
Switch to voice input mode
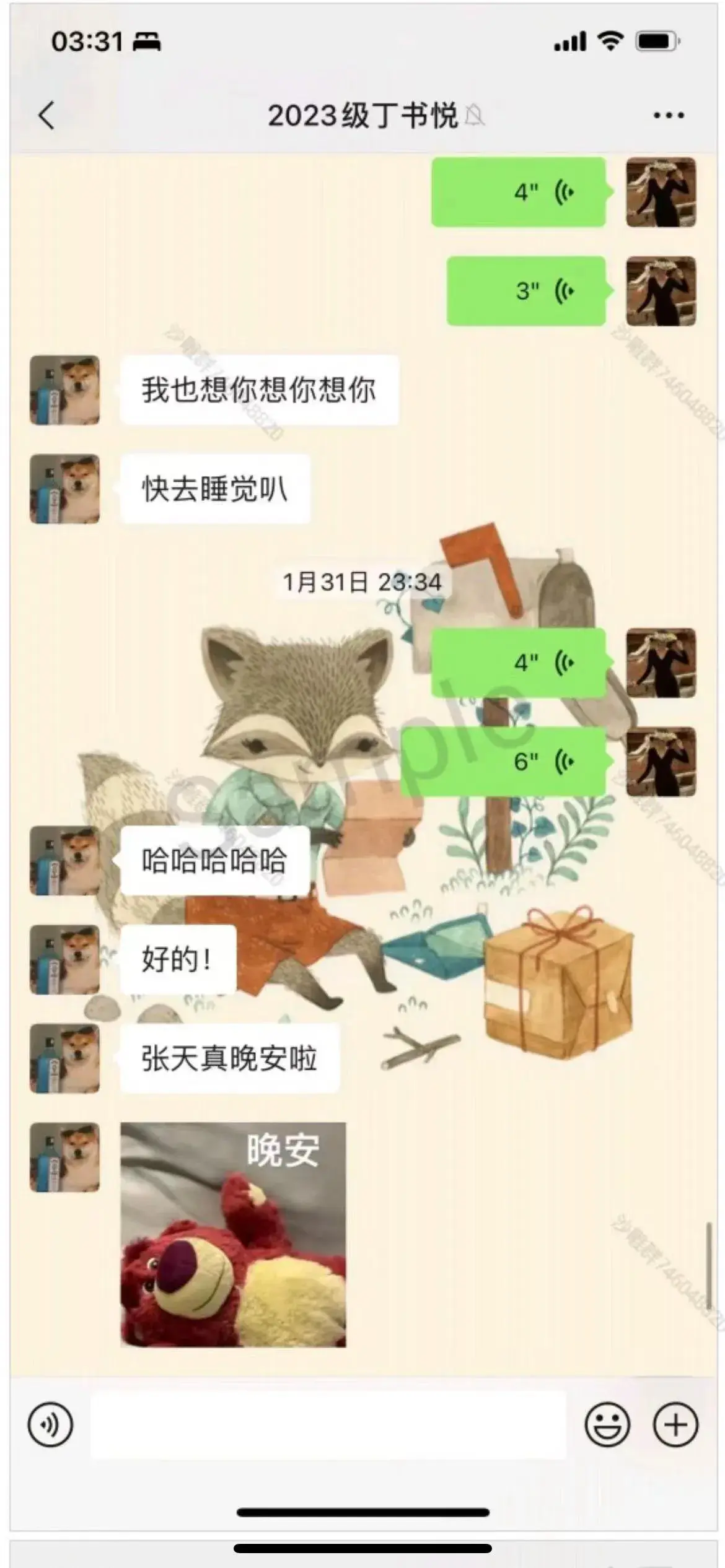[50, 1424]
